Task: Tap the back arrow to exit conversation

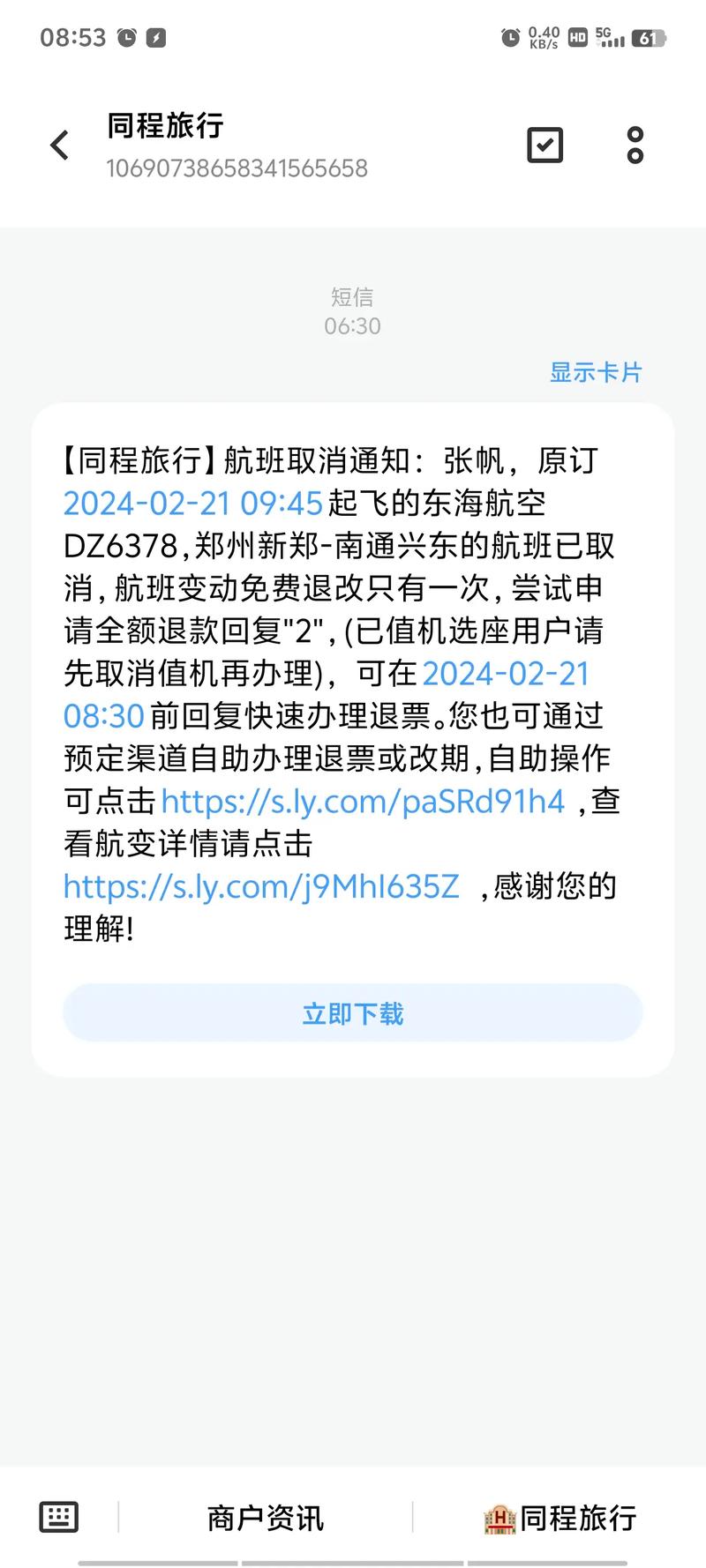Action: coord(59,144)
